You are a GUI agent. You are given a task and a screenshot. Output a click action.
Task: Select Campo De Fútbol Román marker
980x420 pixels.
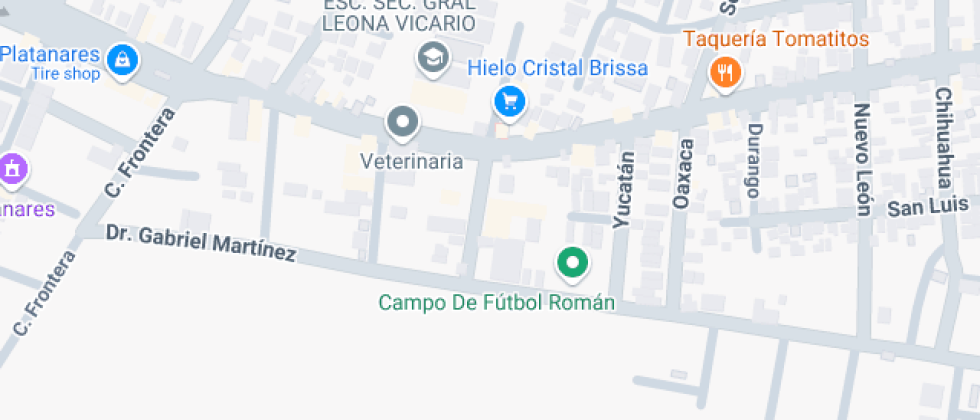tap(572, 263)
